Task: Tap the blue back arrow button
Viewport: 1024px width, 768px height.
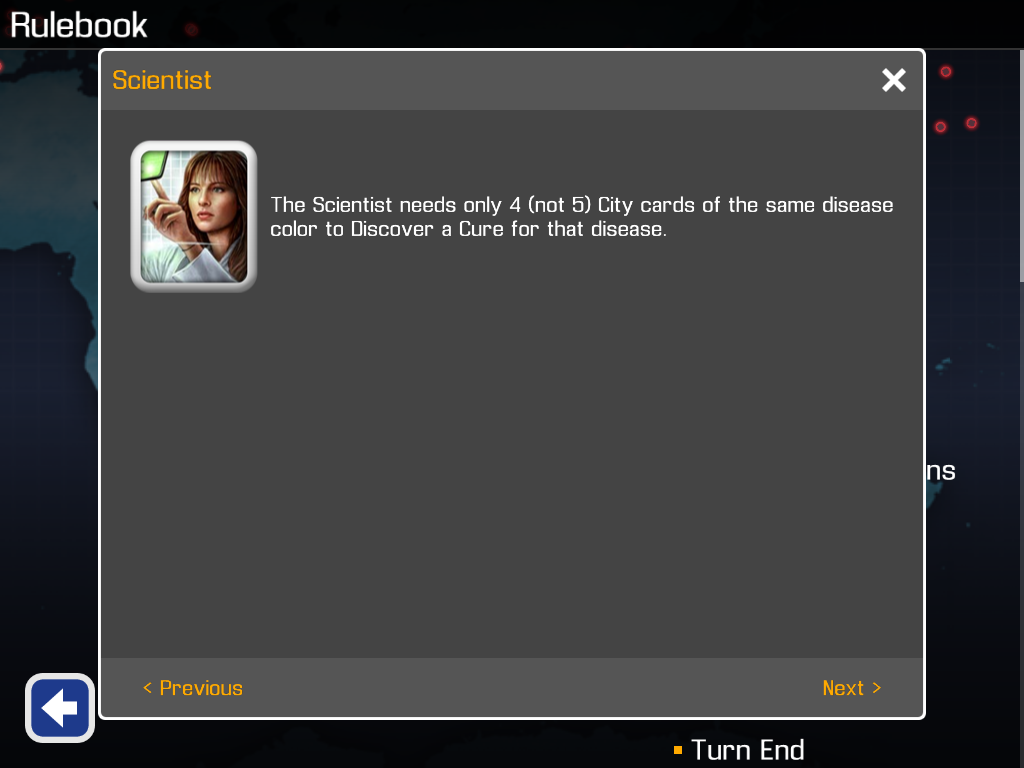Action: pyautogui.click(x=60, y=708)
